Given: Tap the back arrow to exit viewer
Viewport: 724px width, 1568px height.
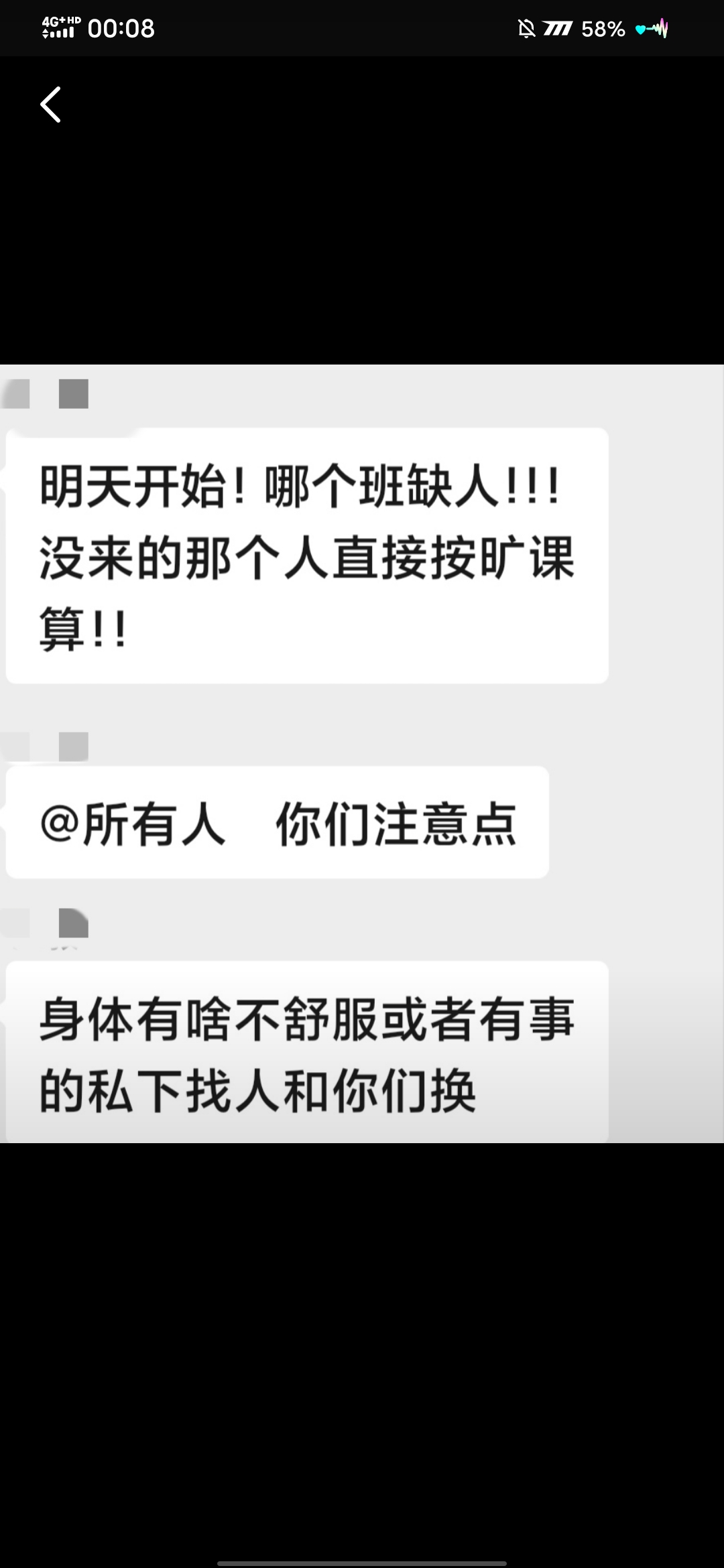Looking at the screenshot, I should (50, 105).
